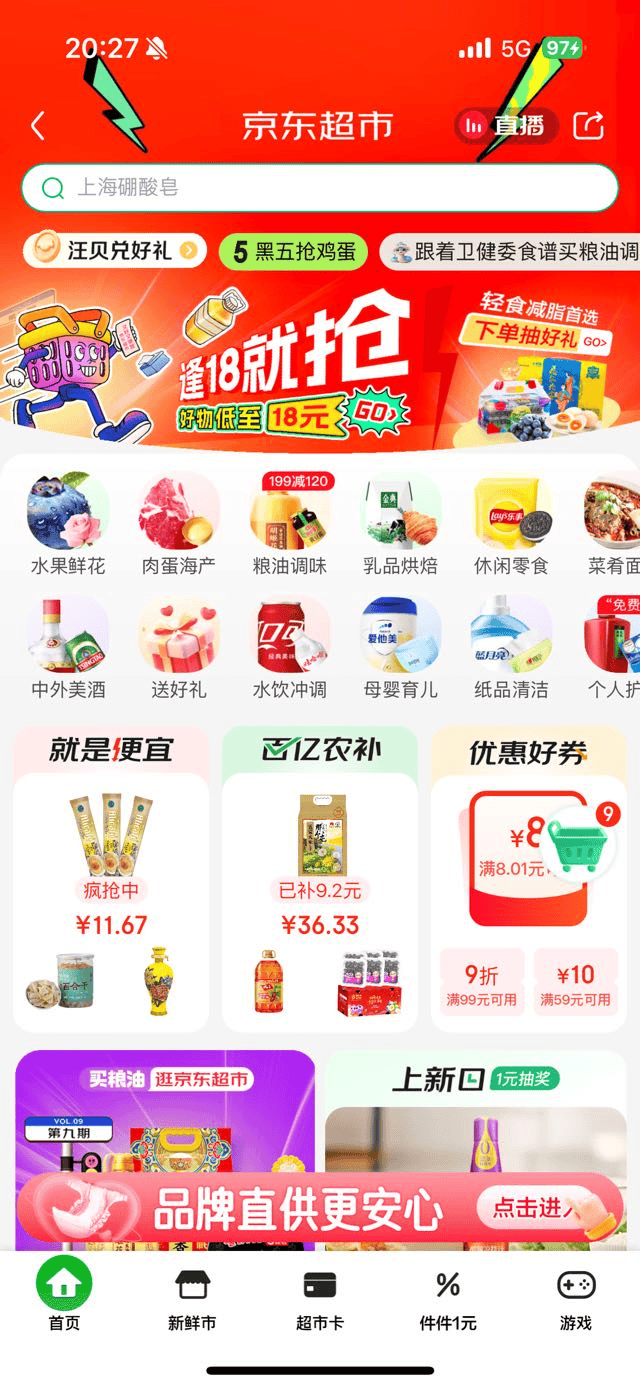Share this 京东超市 page
The image size is (640, 1388).
(x=588, y=125)
